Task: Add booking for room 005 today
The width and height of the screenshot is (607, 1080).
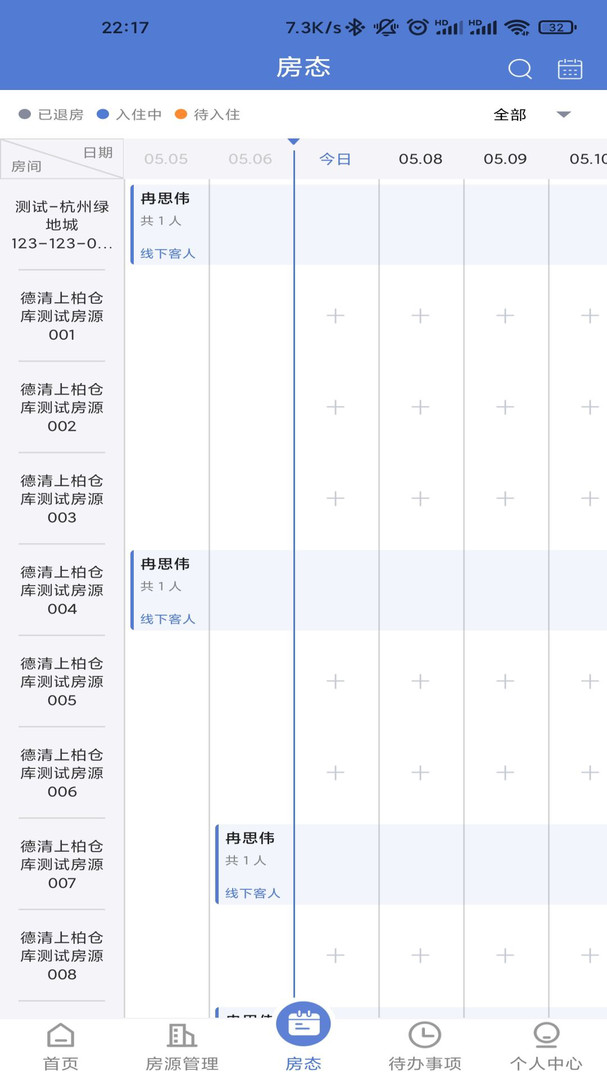Action: pyautogui.click(x=335, y=681)
